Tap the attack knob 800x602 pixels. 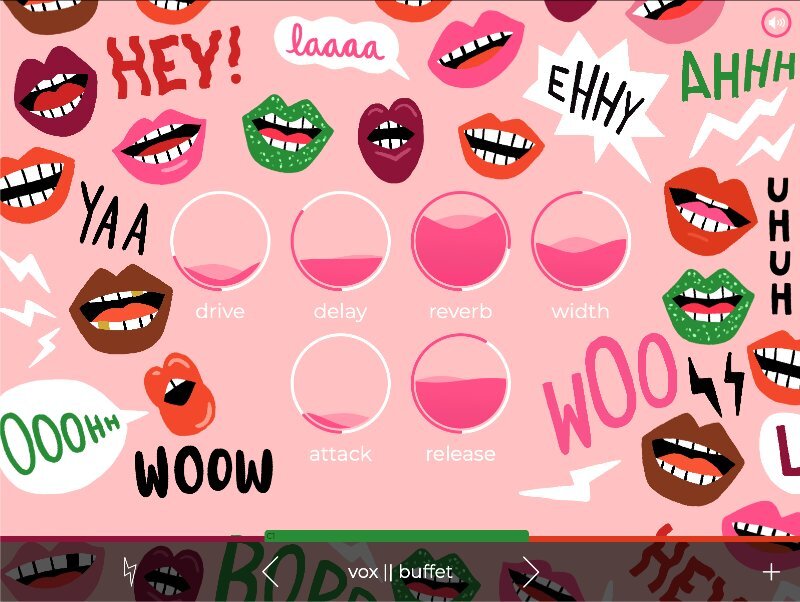pyautogui.click(x=340, y=384)
